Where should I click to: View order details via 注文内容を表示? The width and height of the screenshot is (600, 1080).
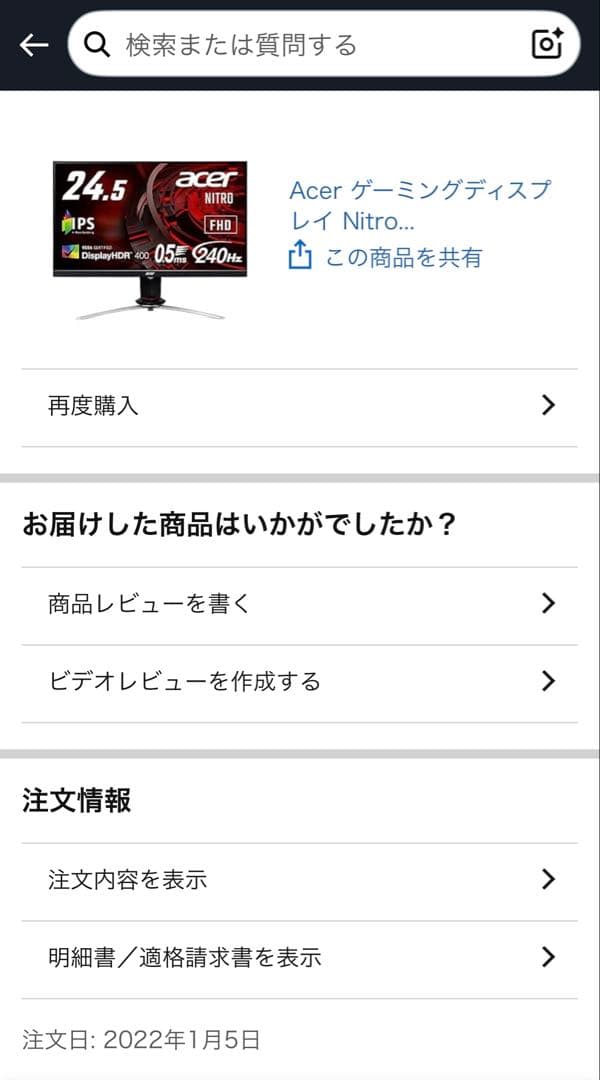(x=300, y=879)
